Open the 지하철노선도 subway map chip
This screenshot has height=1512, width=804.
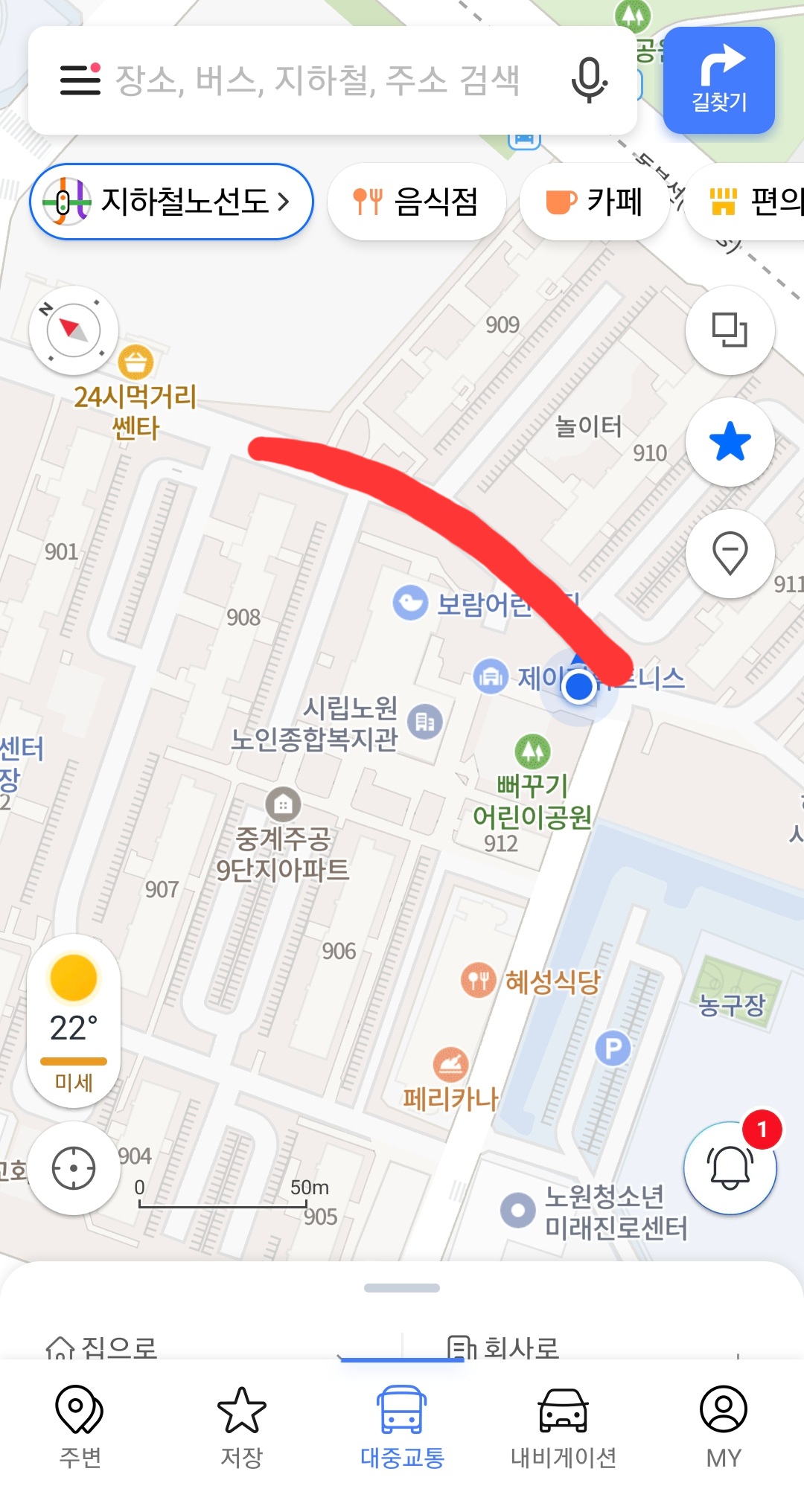coord(171,202)
